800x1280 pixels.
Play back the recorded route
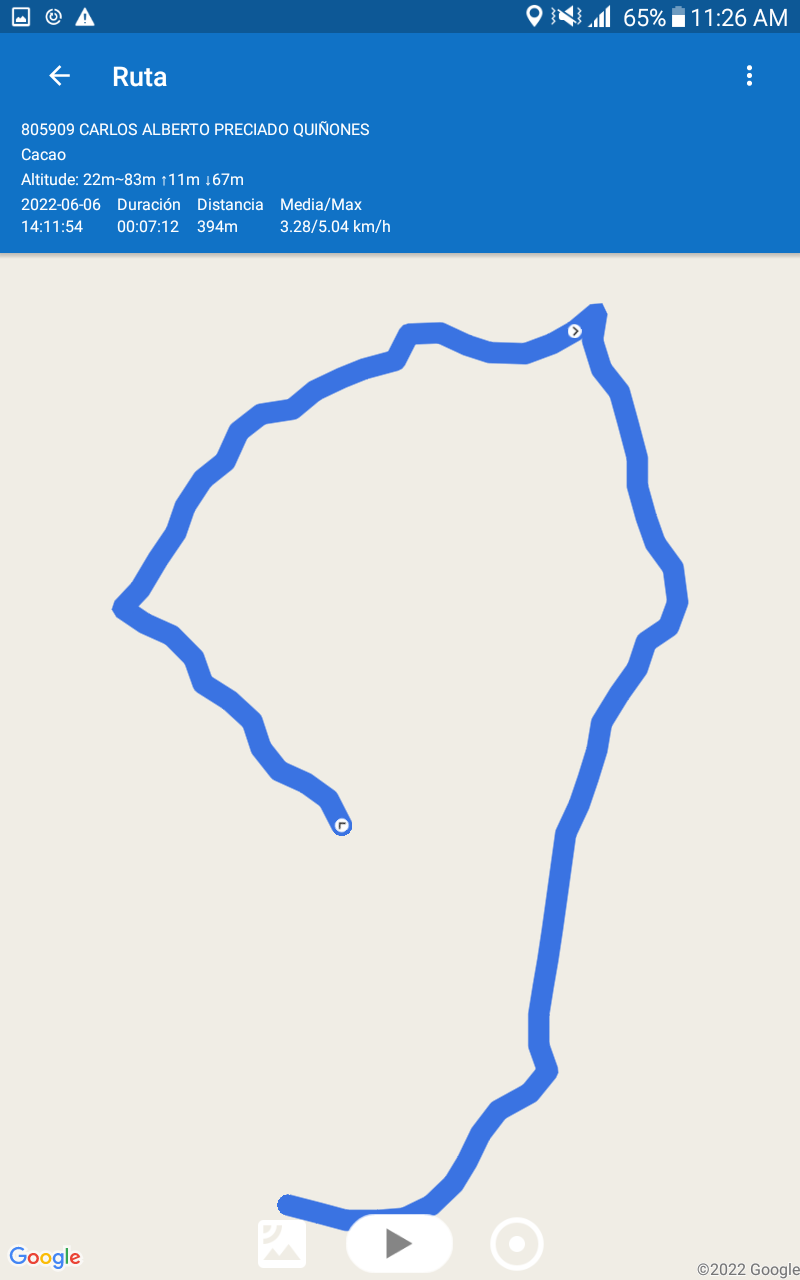[399, 1243]
